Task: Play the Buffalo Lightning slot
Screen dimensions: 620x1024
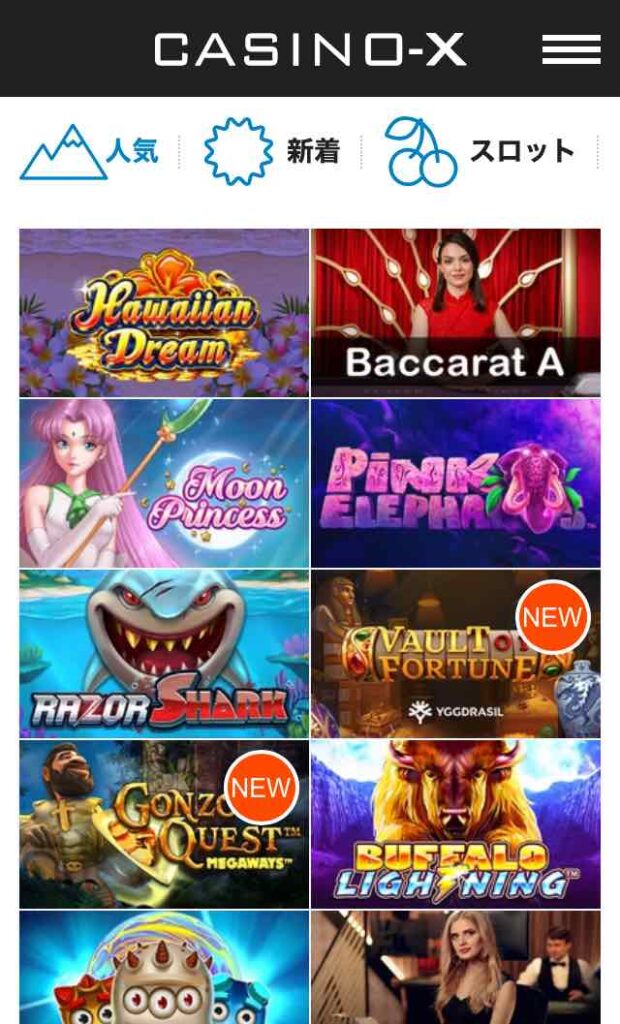Action: [x=456, y=824]
